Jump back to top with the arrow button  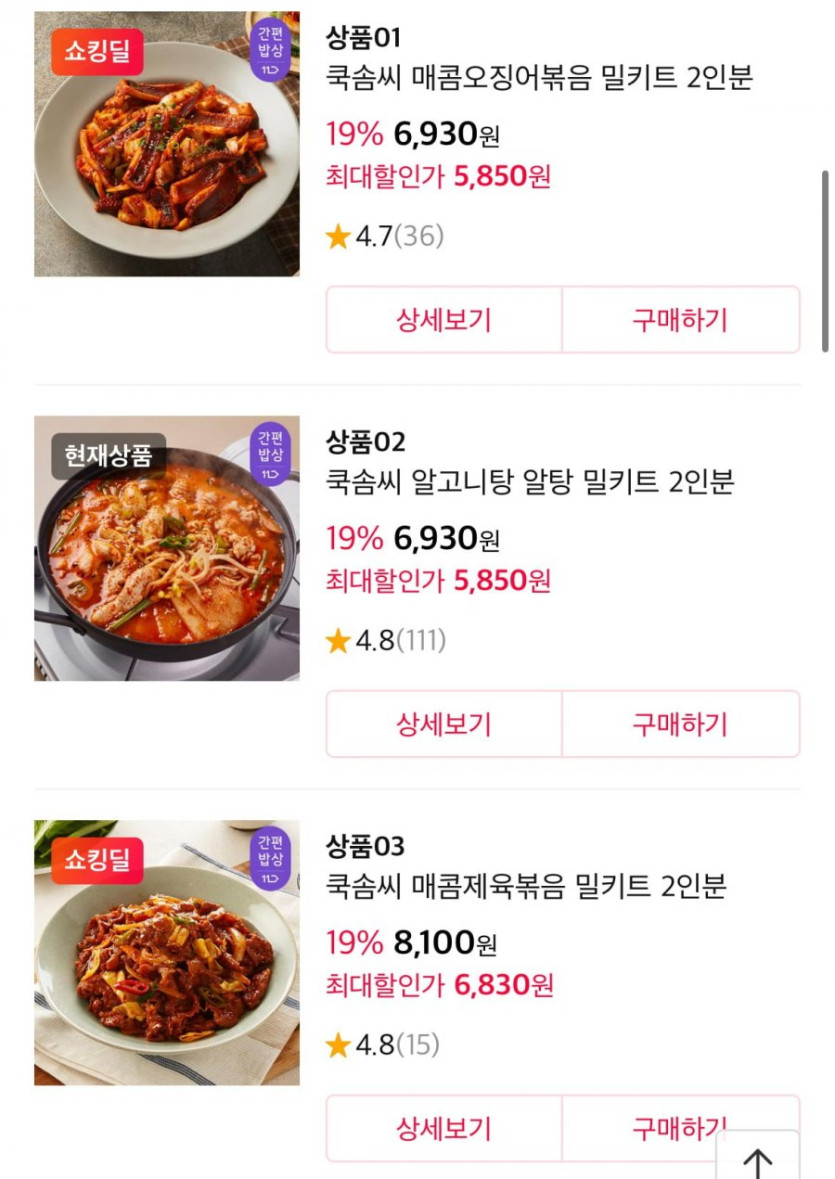pyautogui.click(x=758, y=1160)
